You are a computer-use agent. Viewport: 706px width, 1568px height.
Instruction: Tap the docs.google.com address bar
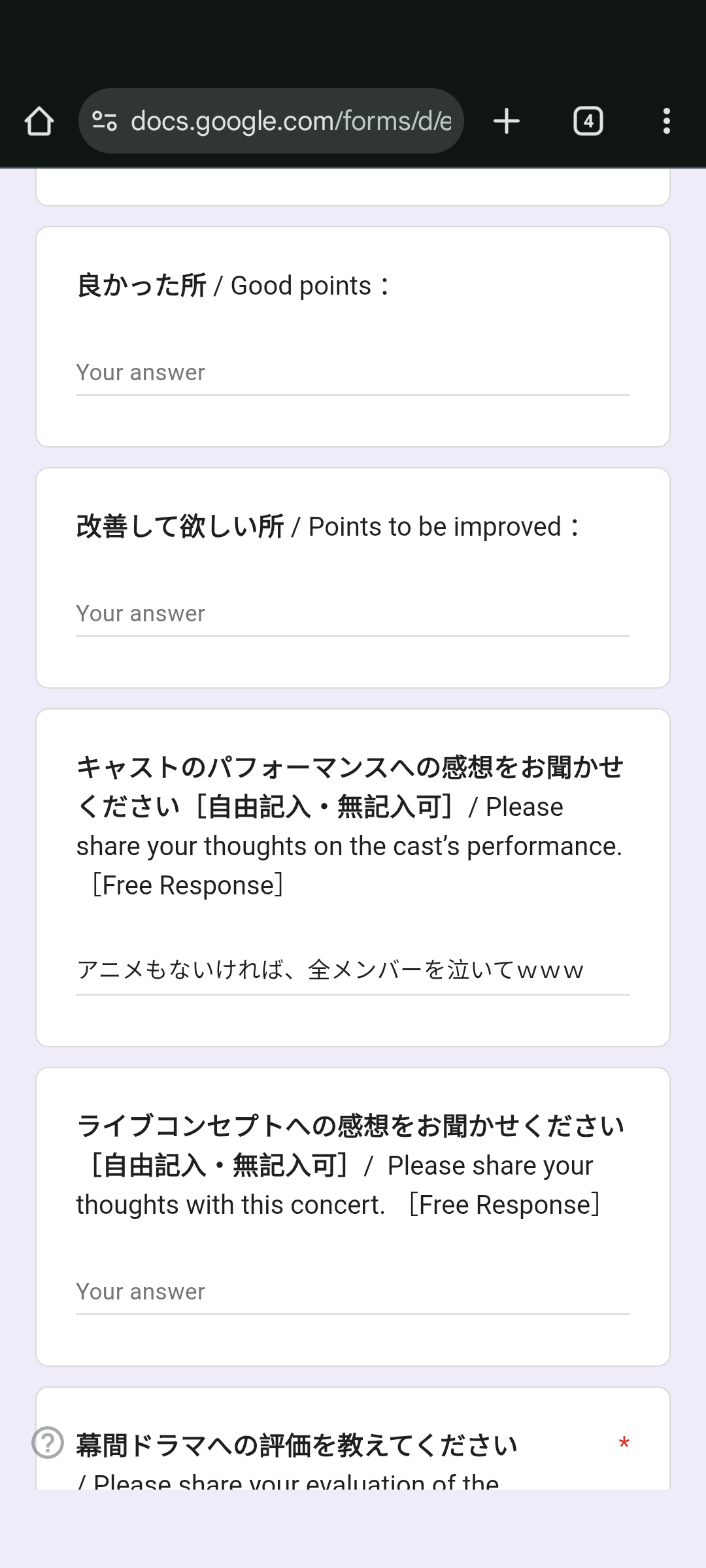(x=271, y=121)
